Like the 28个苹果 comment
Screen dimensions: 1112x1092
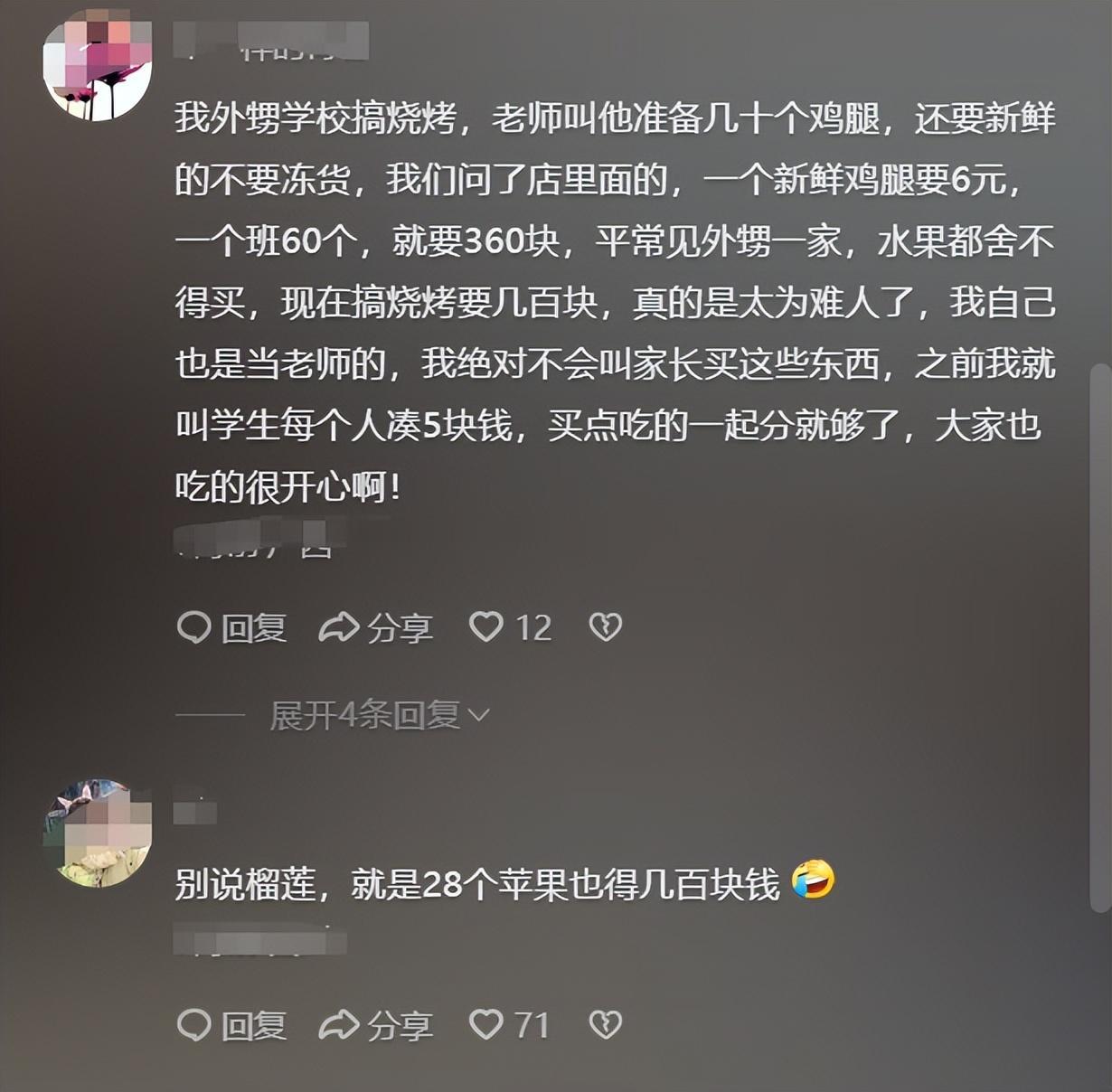point(486,1024)
